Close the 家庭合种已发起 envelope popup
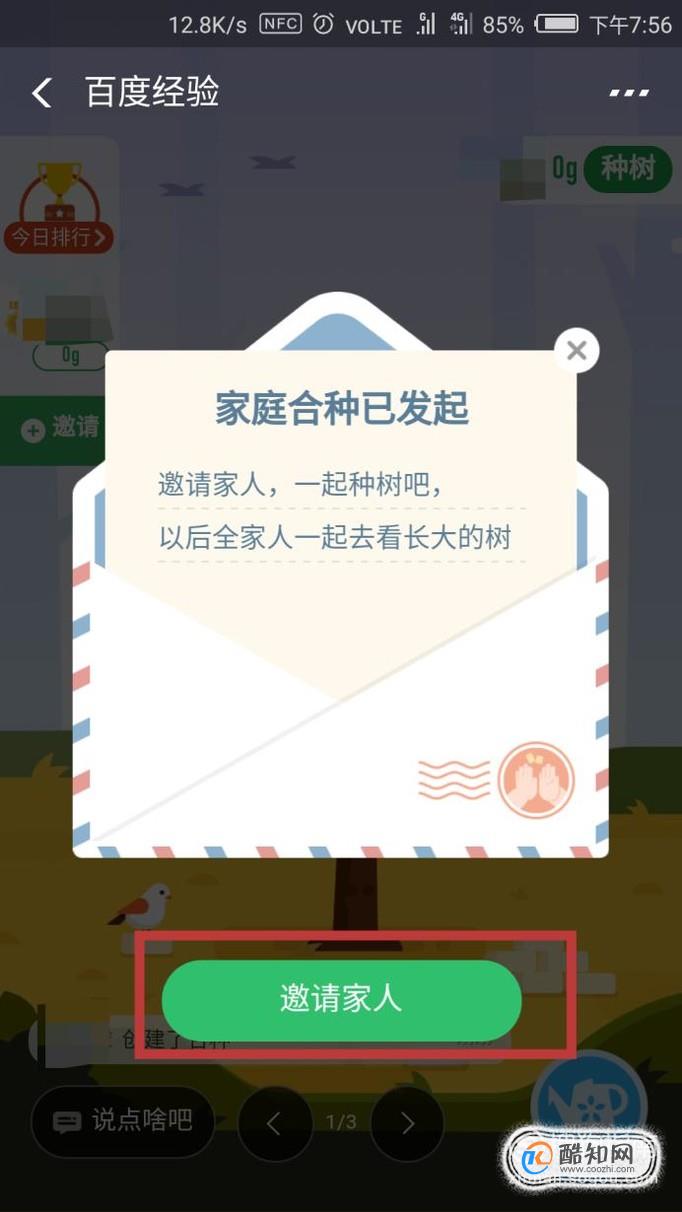The image size is (682, 1212). point(576,351)
